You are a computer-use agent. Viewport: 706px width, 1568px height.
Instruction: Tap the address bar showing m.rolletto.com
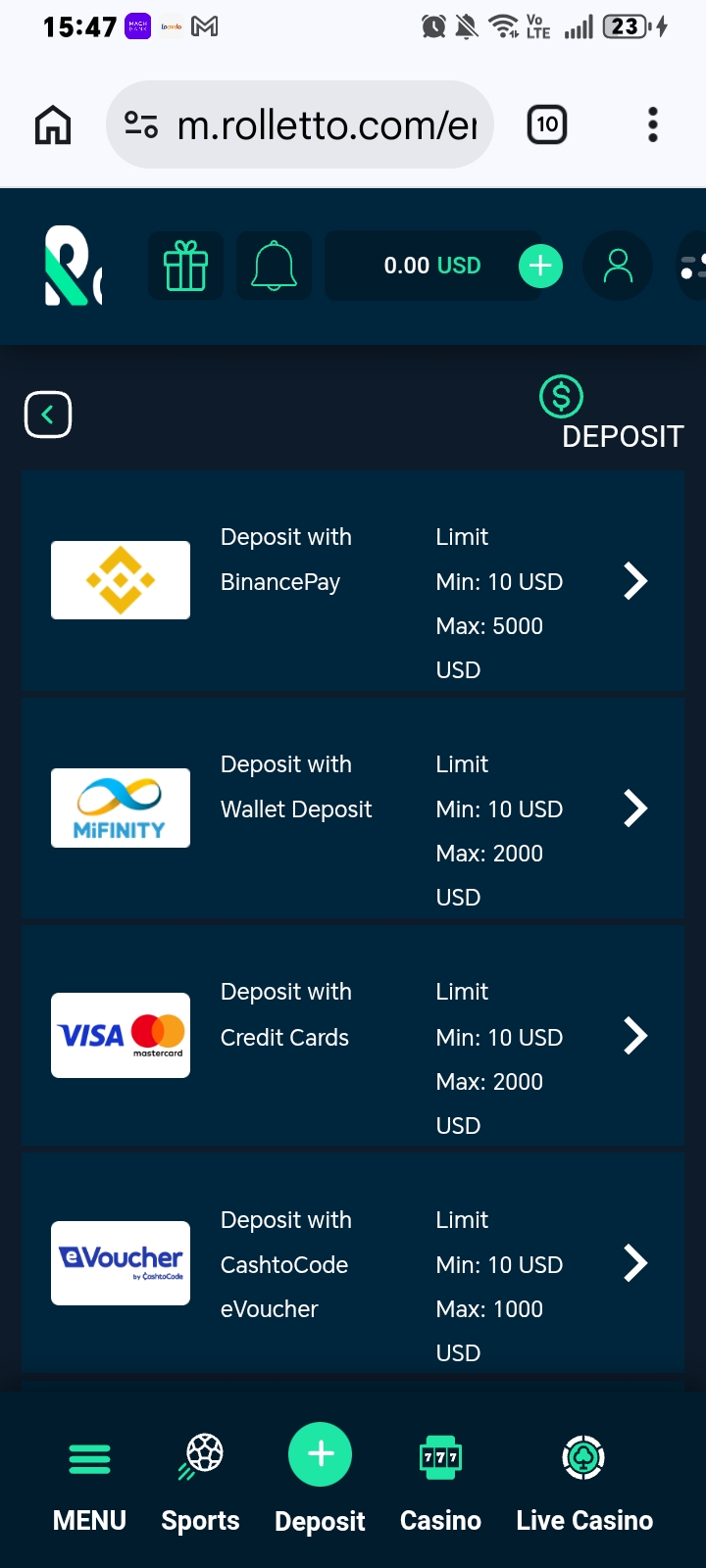pos(300,125)
